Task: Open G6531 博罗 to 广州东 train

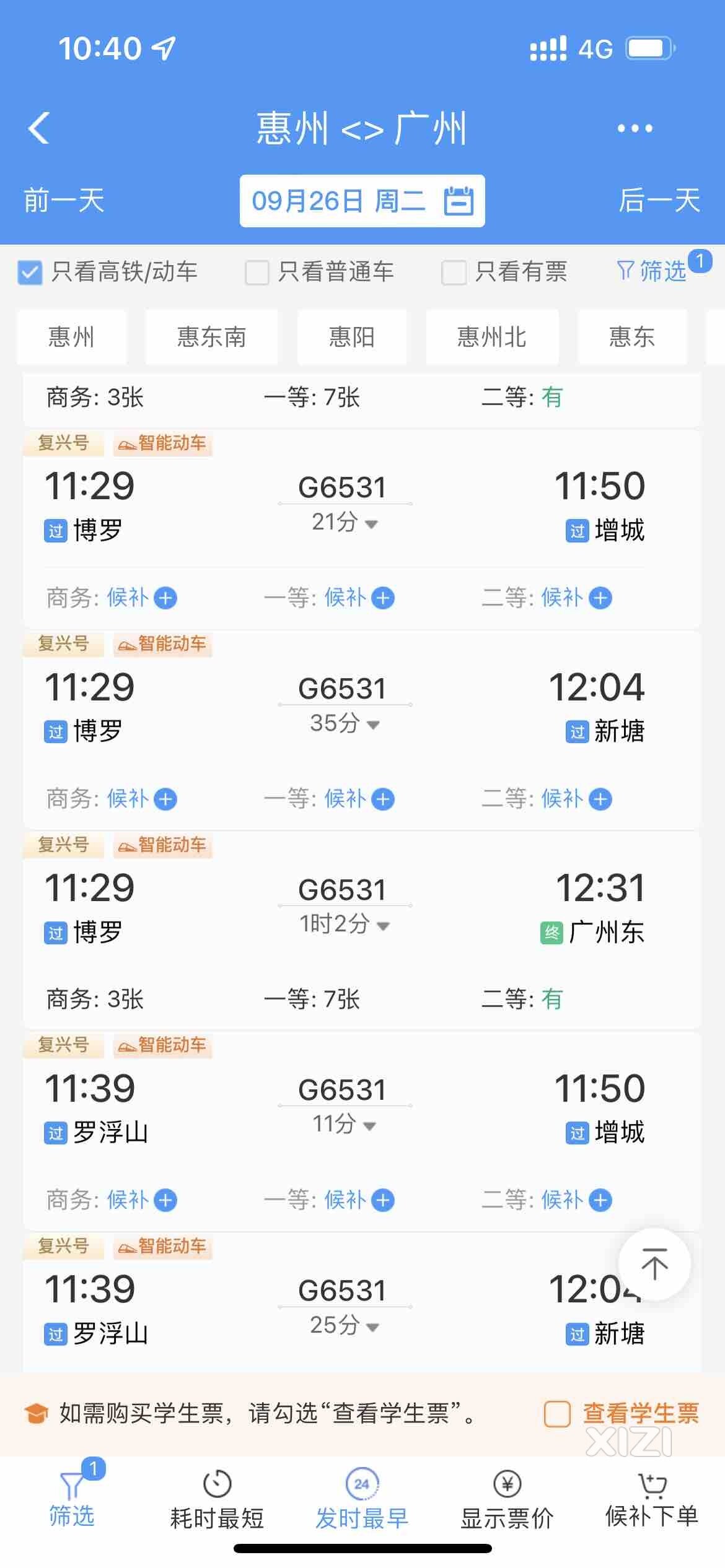Action: point(362,929)
